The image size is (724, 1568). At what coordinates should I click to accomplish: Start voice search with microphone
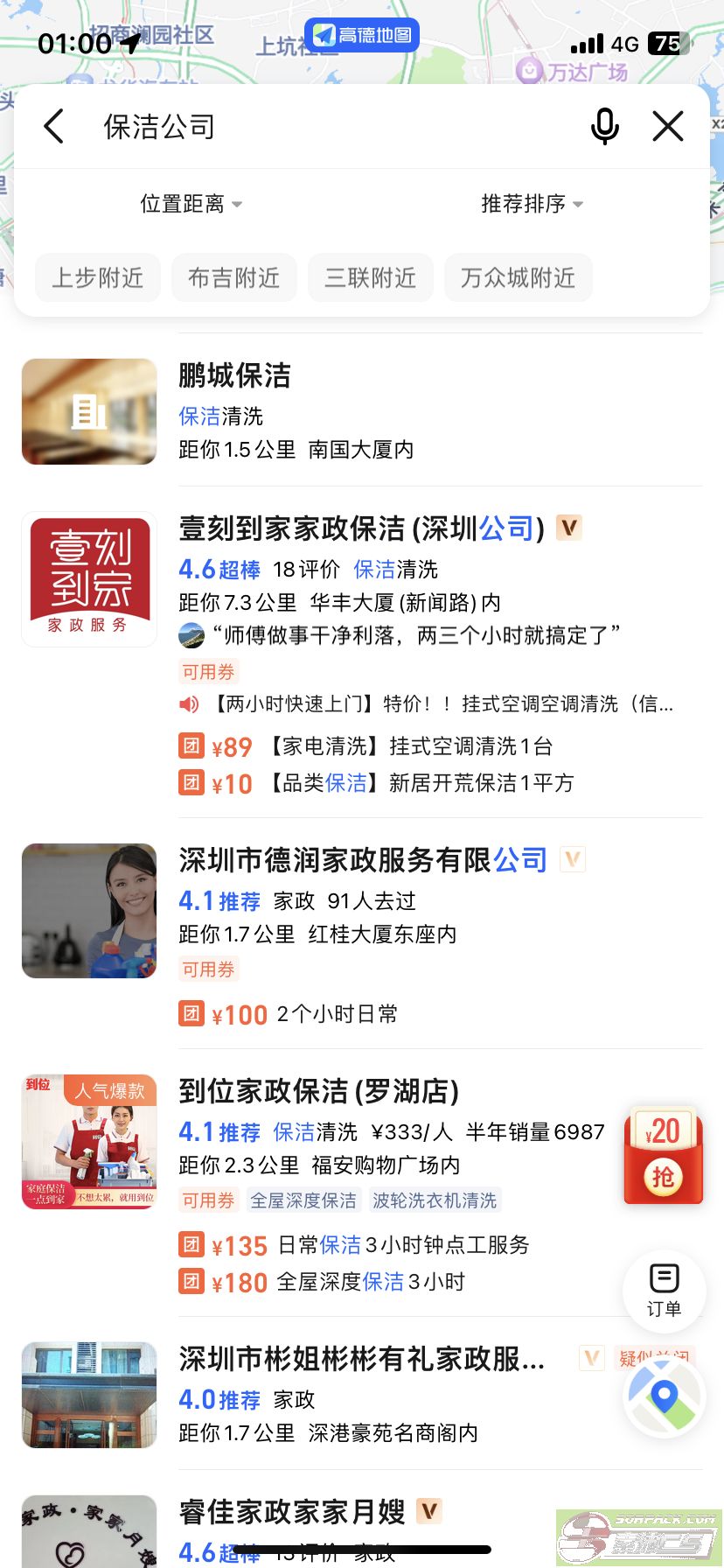click(x=604, y=127)
